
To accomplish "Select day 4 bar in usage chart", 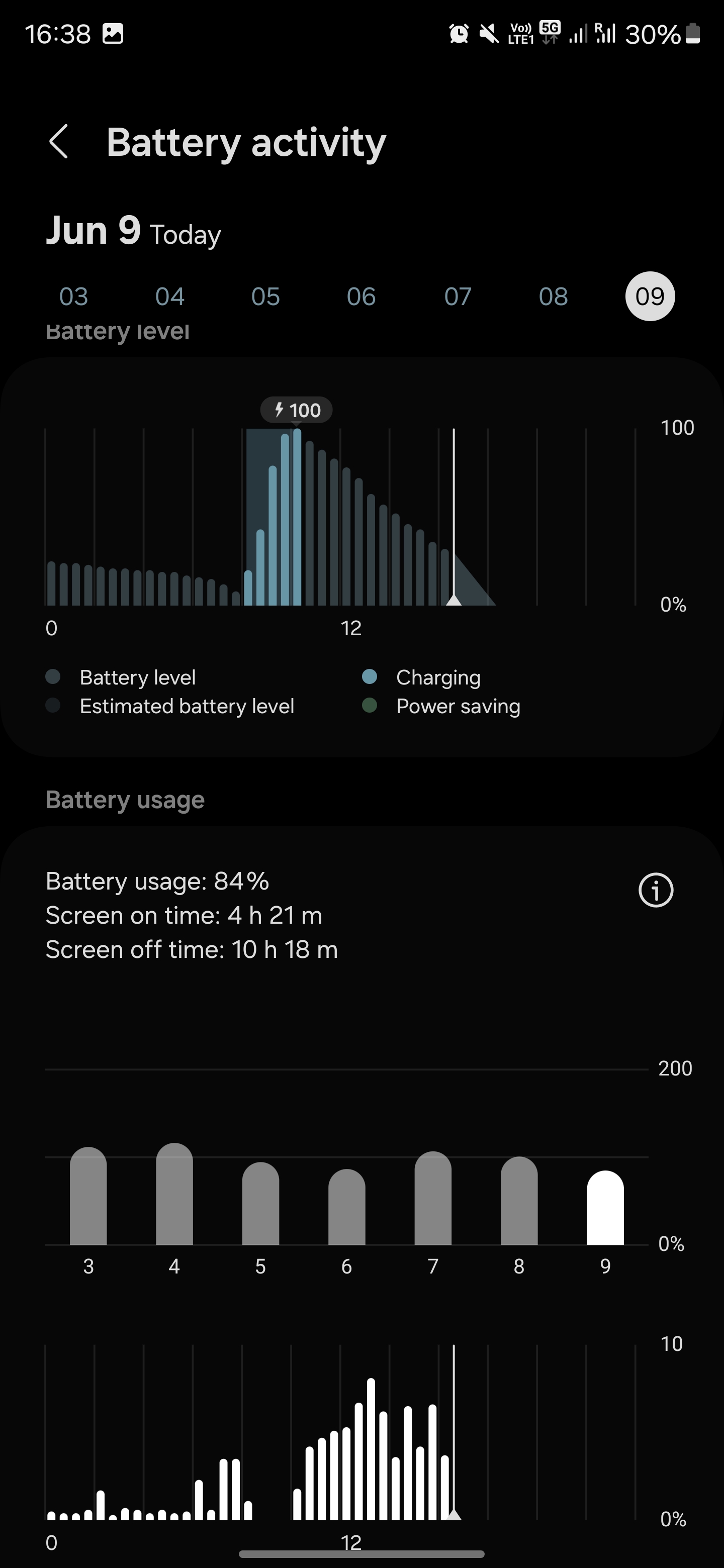I will click(x=174, y=1195).
